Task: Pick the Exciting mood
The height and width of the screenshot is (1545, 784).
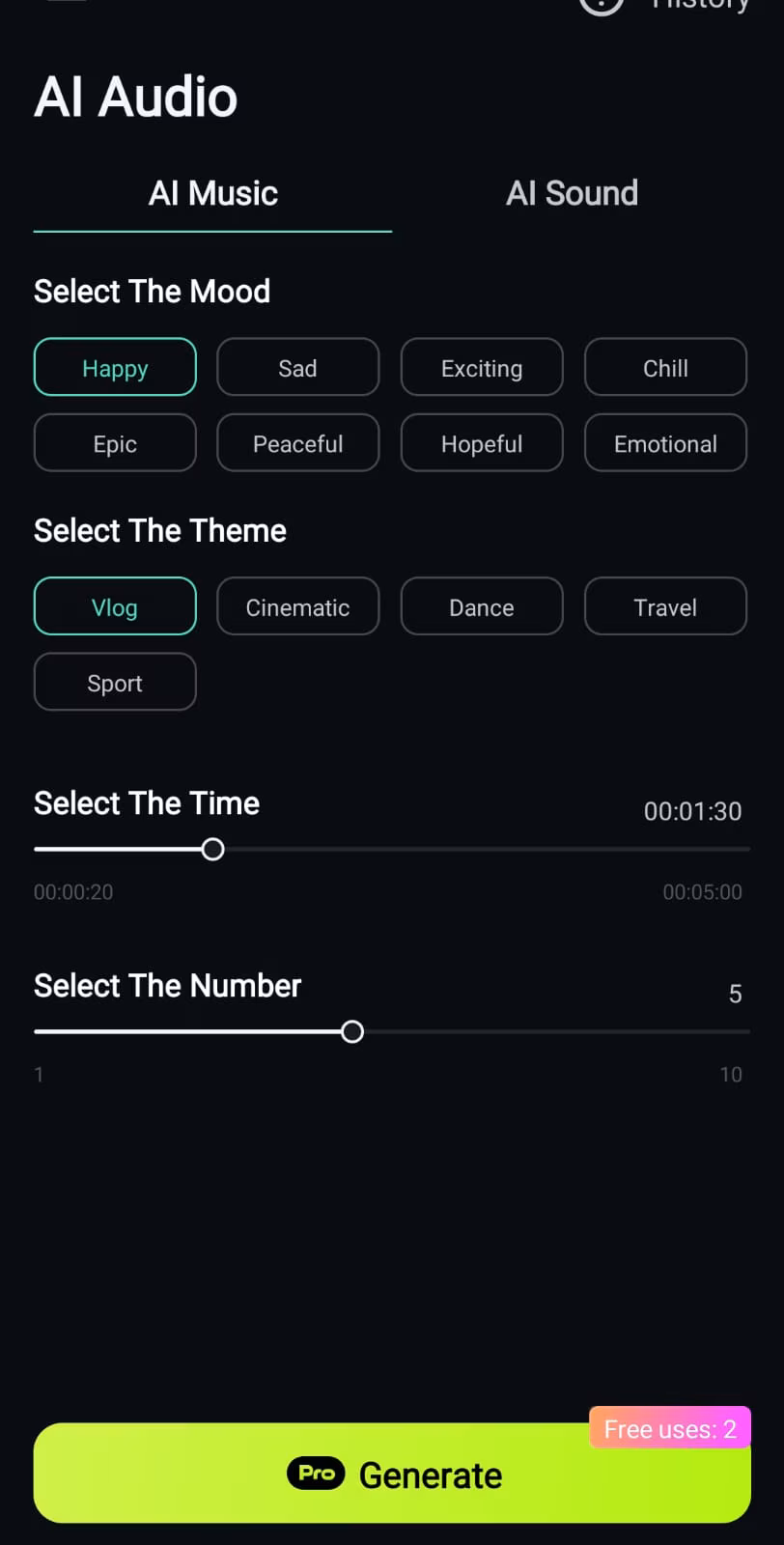Action: coord(481,367)
